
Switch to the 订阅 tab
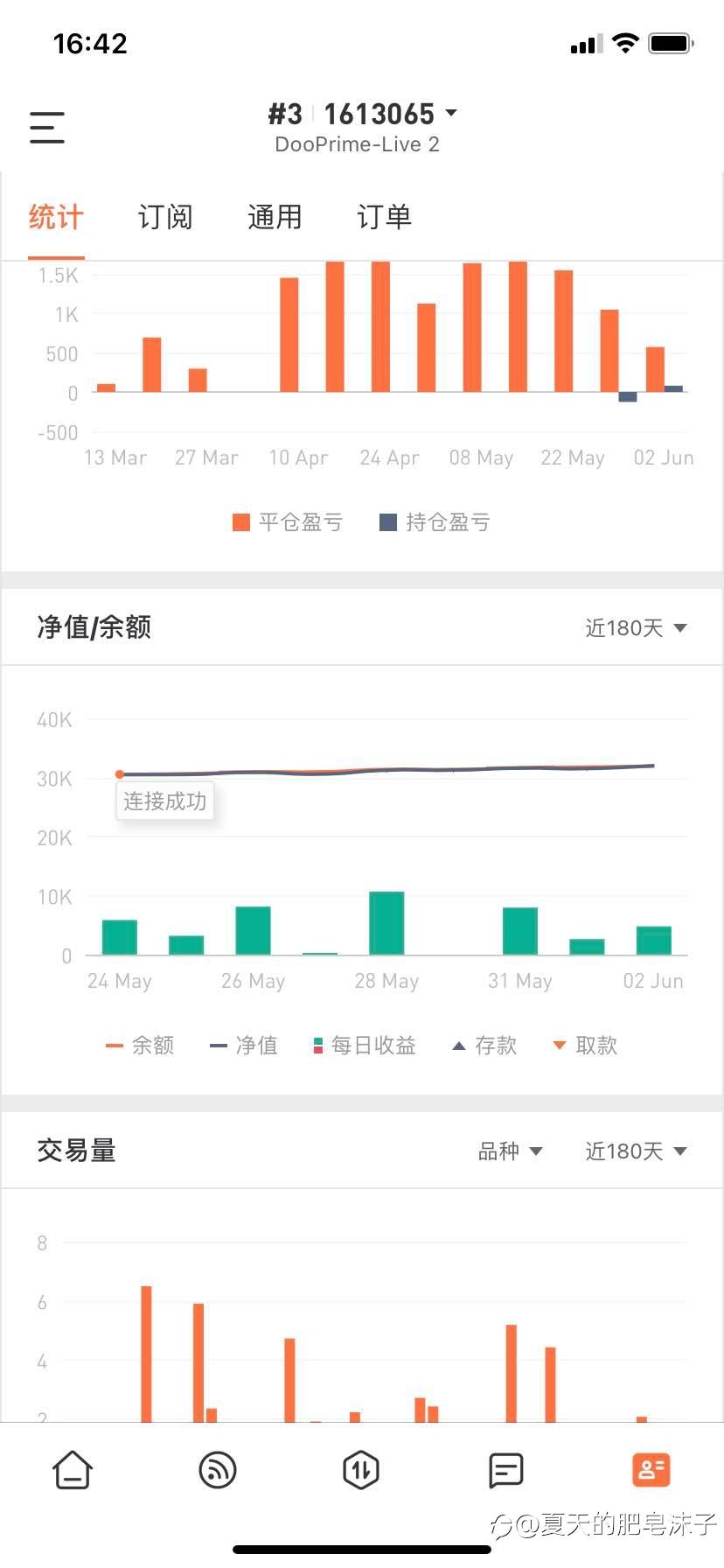tap(165, 217)
